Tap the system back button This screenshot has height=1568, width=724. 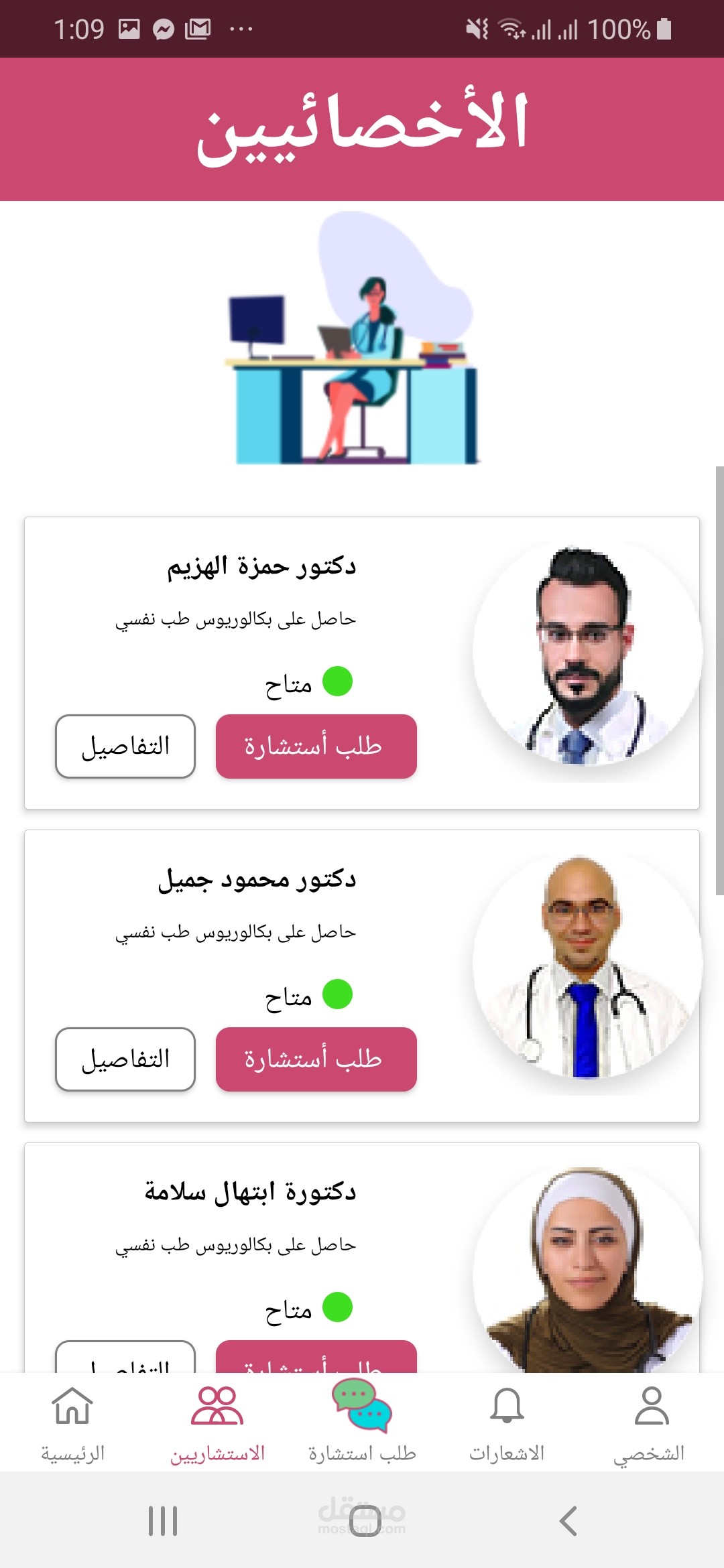point(568,1520)
